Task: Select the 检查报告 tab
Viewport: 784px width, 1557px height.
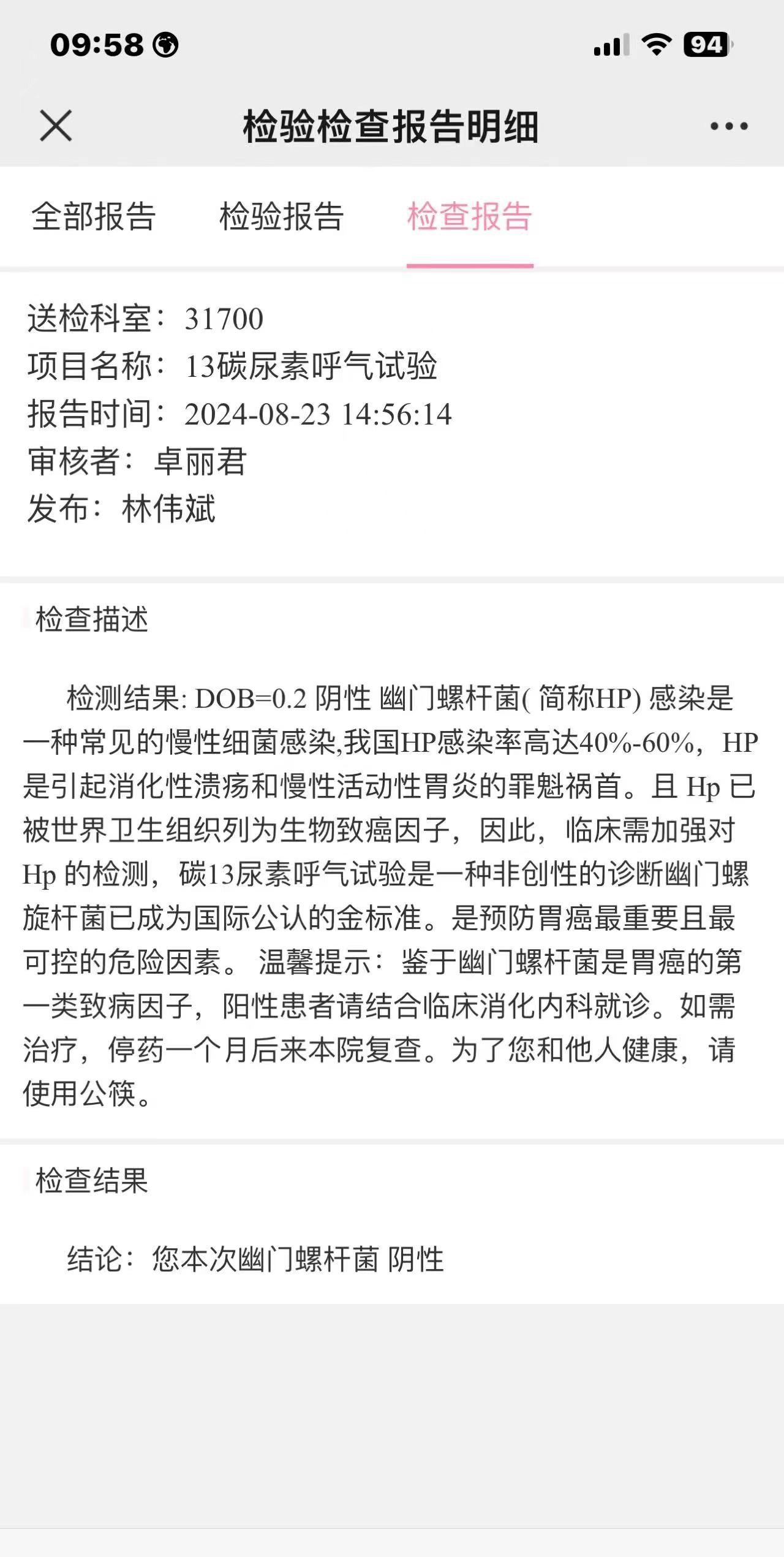Action: pyautogui.click(x=470, y=217)
